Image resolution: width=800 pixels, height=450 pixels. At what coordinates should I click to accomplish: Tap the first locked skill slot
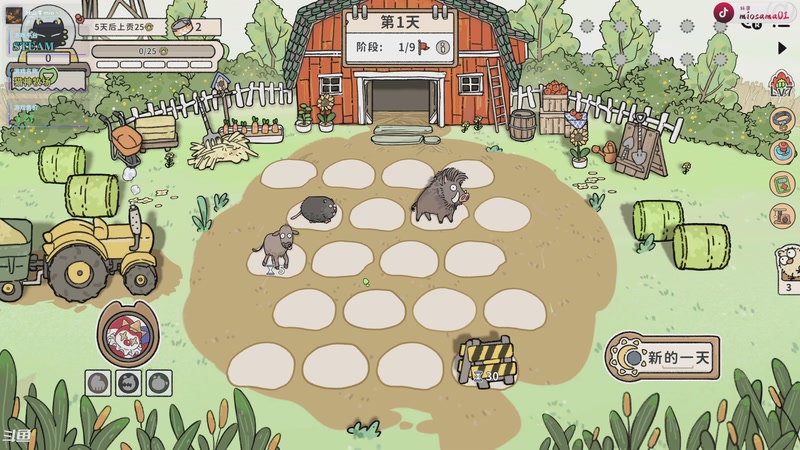coord(98,381)
